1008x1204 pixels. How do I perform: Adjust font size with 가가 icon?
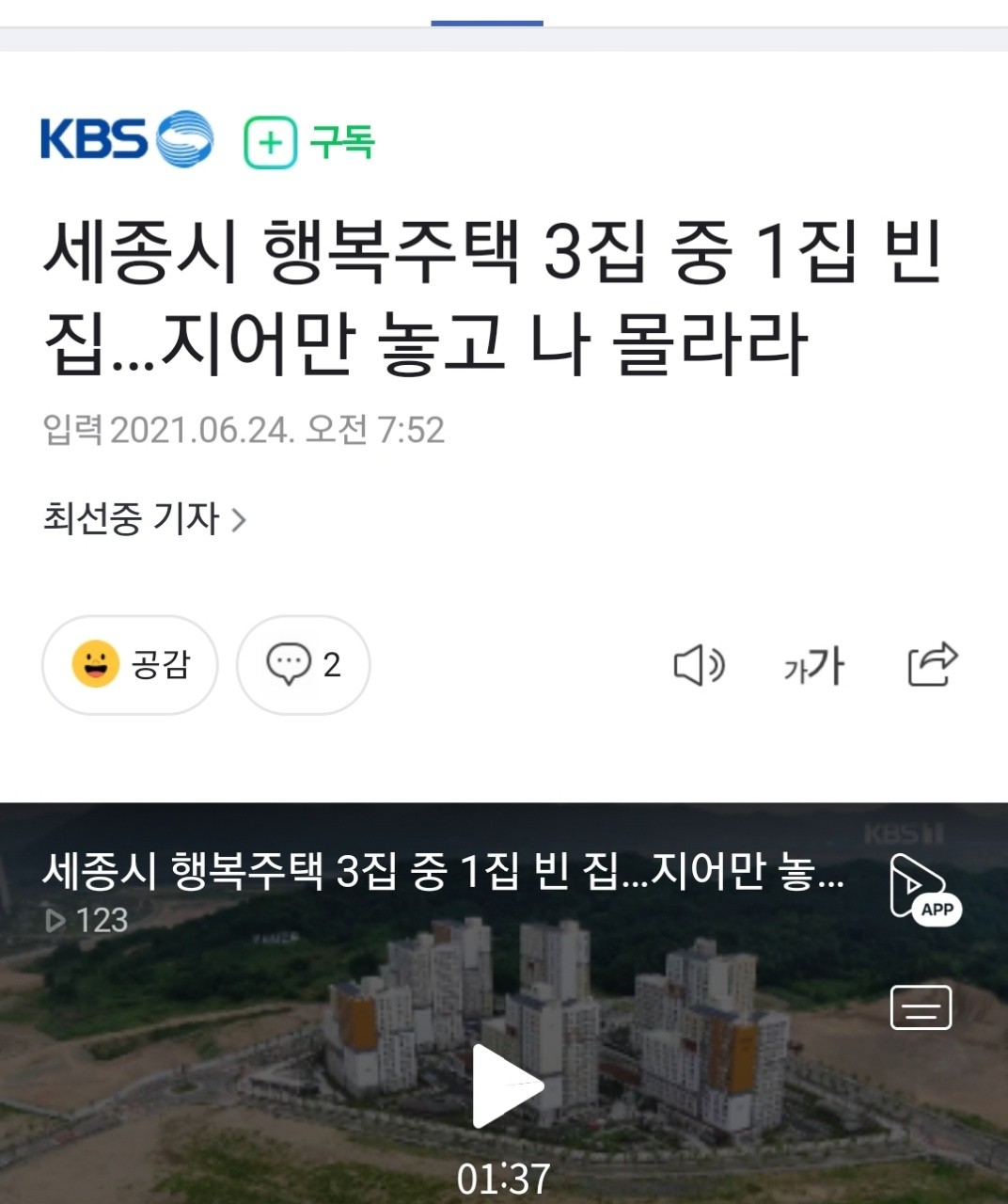(813, 666)
